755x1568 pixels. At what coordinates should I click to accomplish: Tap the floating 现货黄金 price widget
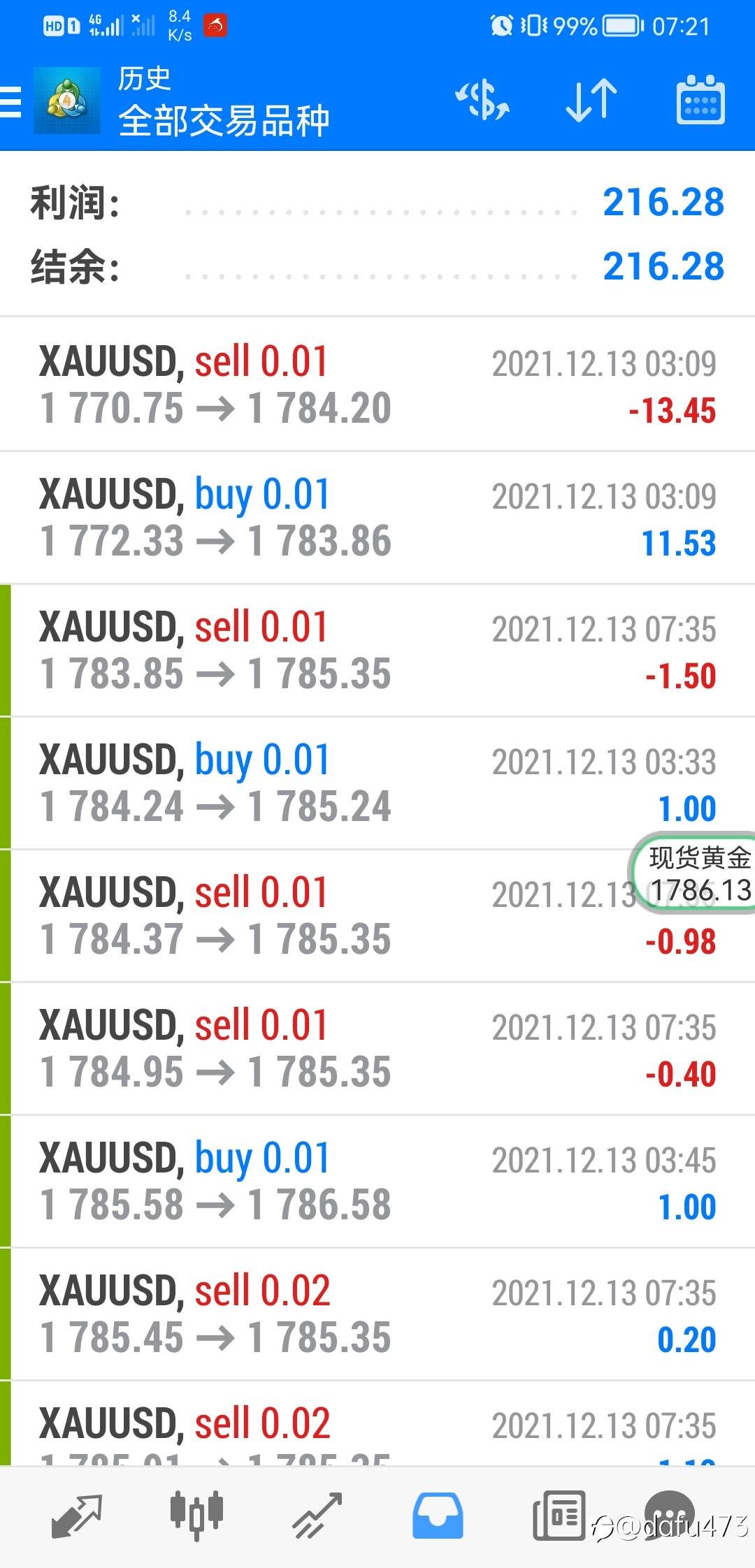(696, 873)
